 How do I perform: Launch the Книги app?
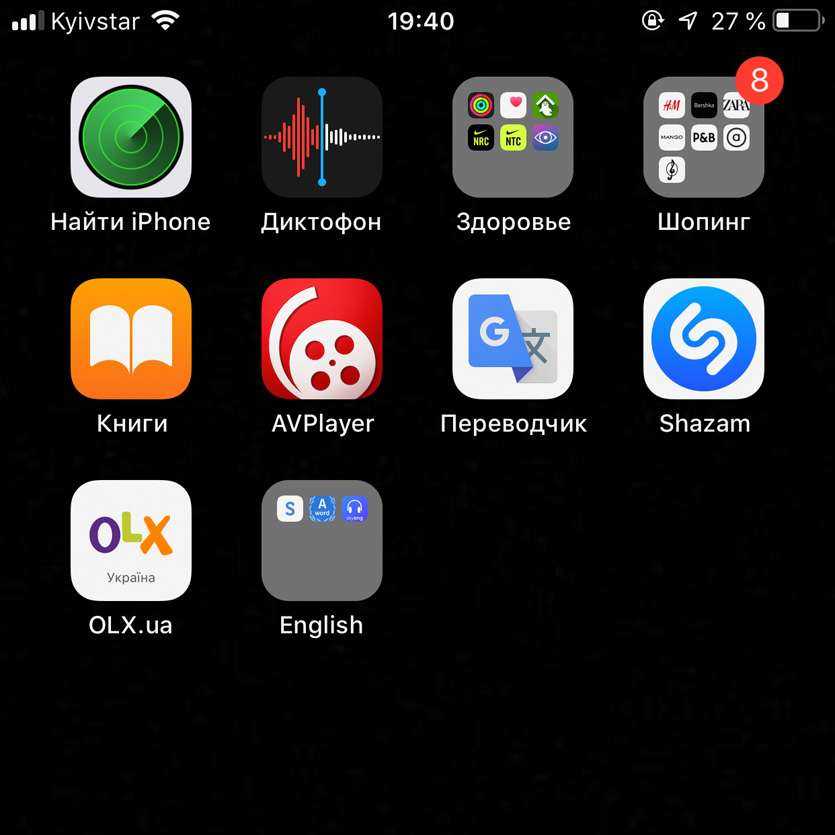tap(131, 339)
